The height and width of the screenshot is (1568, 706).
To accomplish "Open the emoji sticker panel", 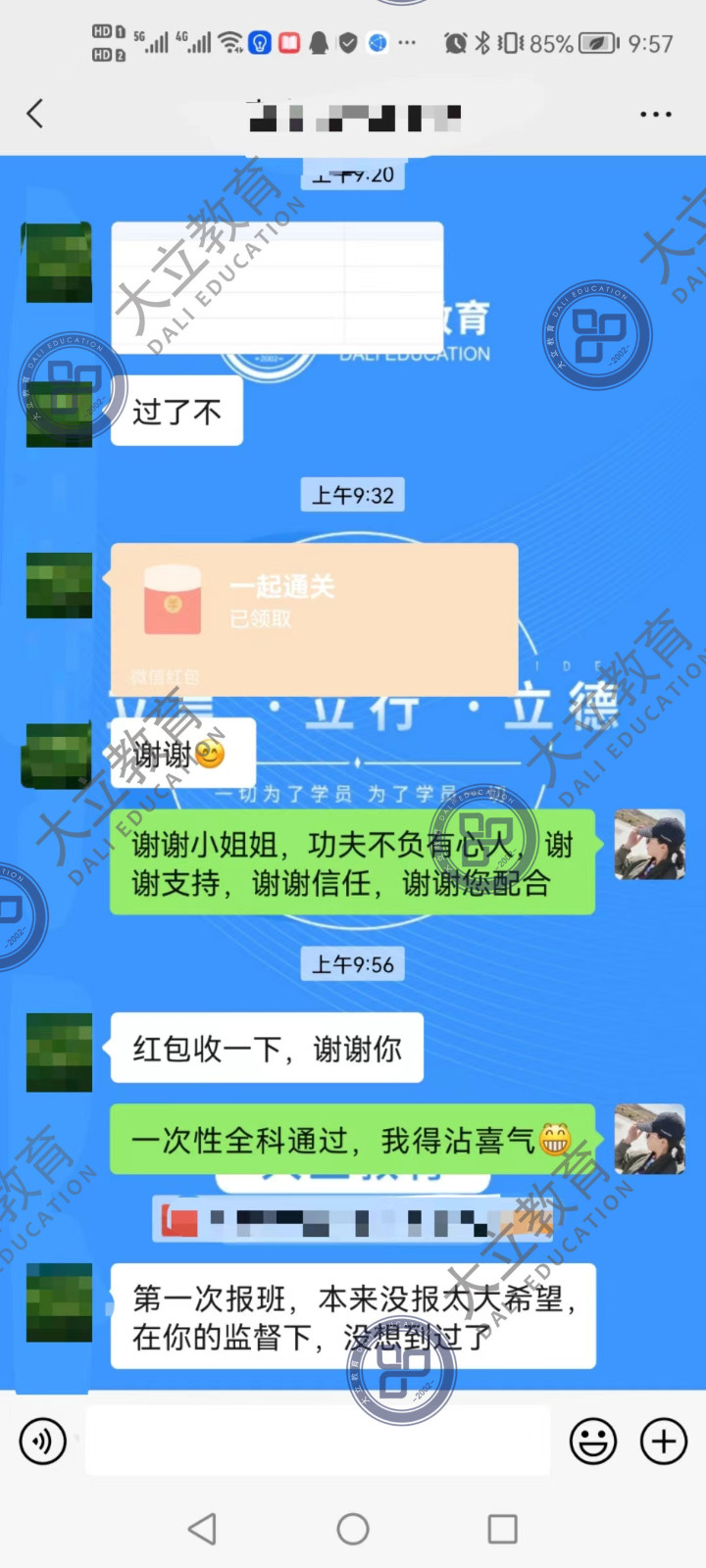I will 593,1441.
